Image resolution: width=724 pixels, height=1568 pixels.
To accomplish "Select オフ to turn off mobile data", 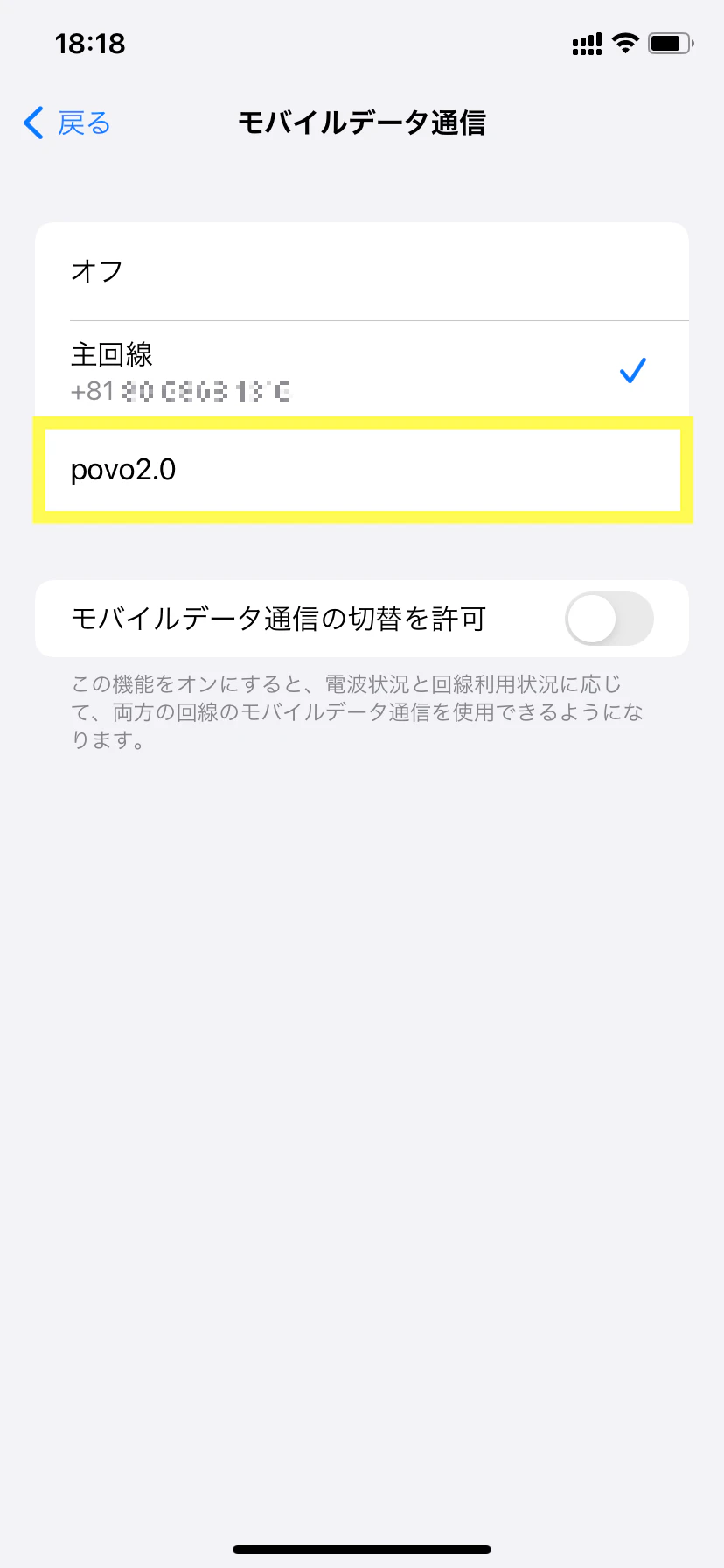I will 361,271.
